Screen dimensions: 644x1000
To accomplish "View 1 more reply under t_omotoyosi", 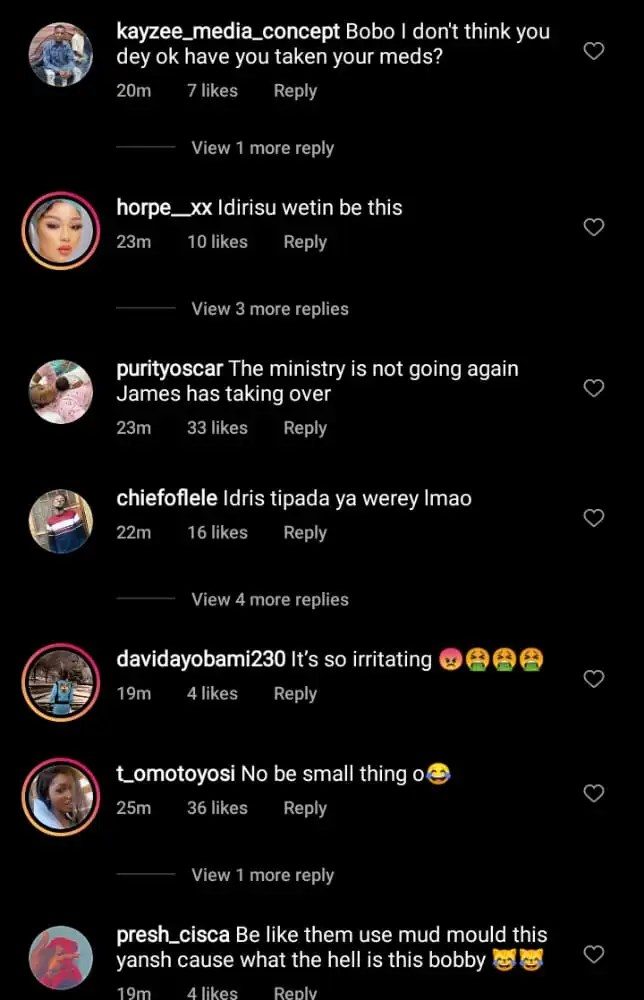I will (262, 874).
